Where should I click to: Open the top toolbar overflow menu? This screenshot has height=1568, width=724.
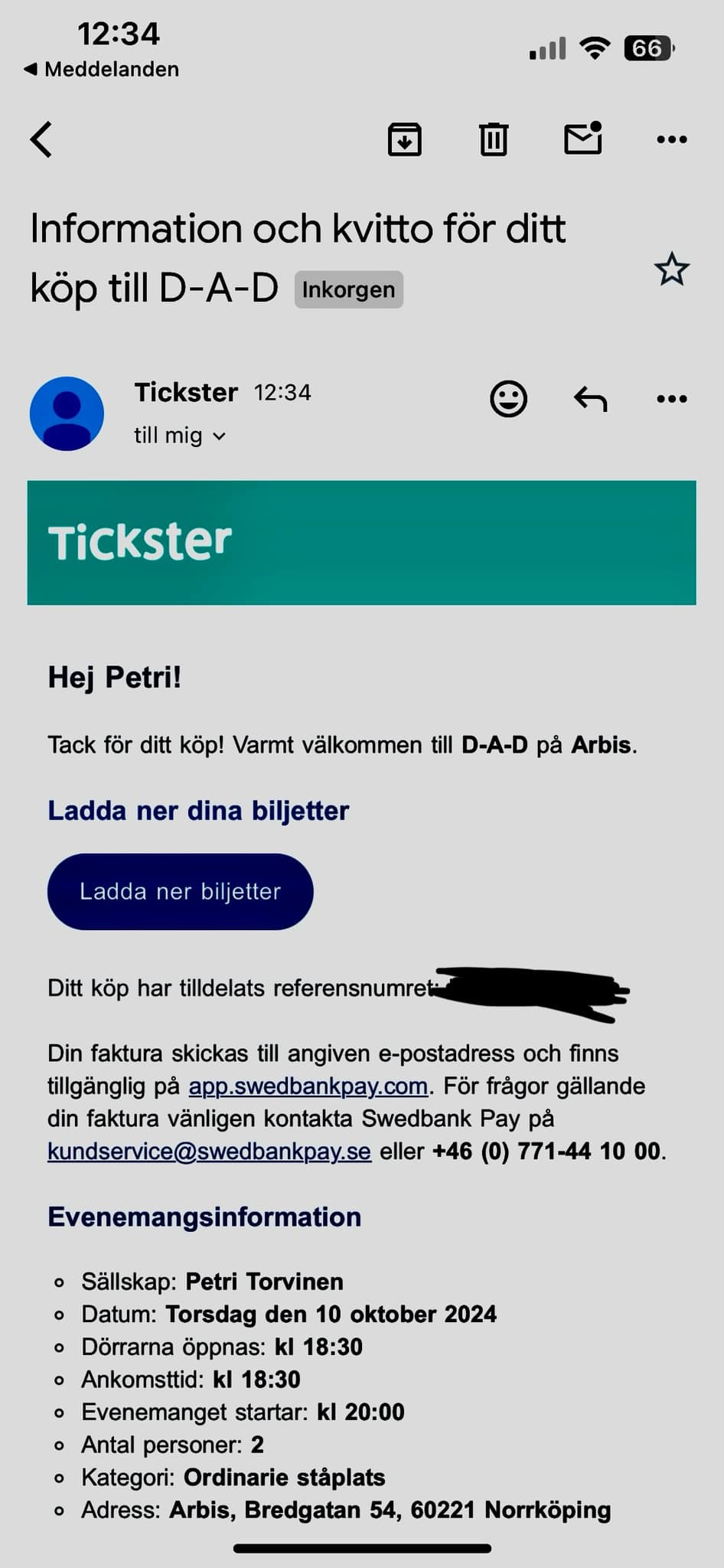(672, 139)
